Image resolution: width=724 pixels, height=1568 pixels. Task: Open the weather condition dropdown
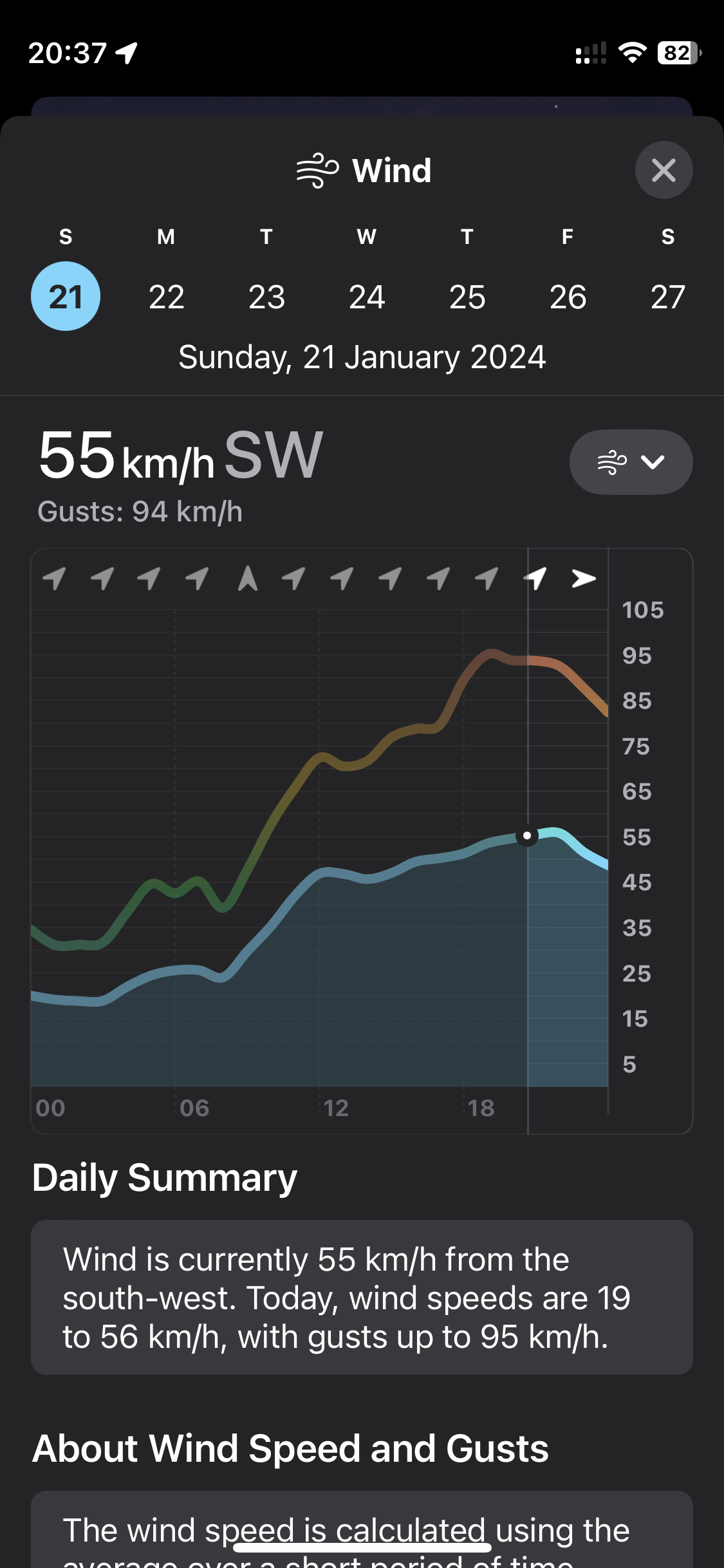631,462
